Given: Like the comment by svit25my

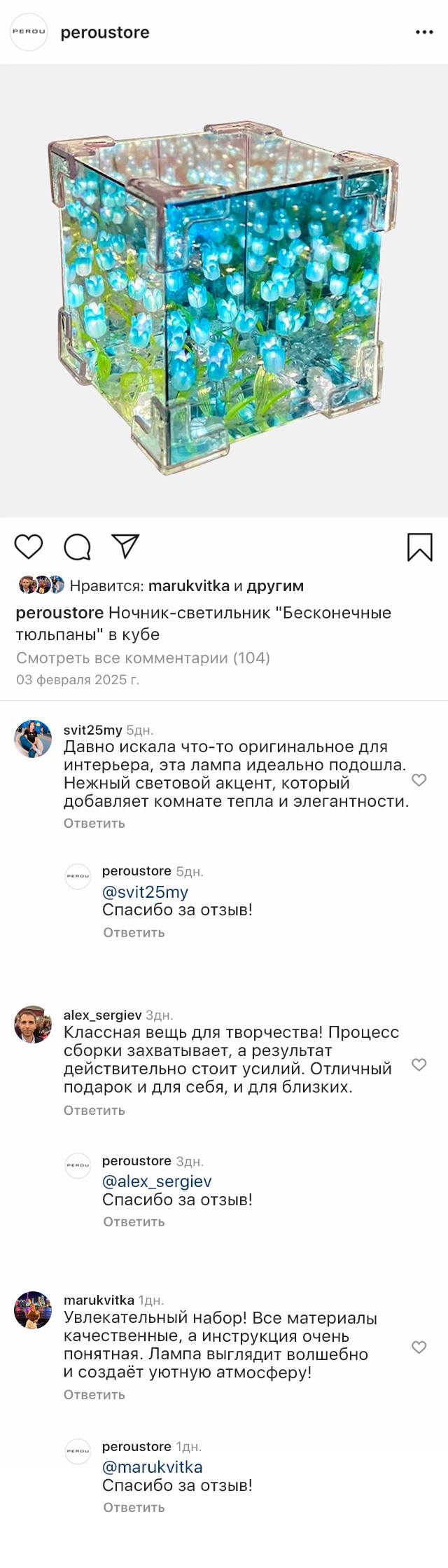Looking at the screenshot, I should 419,779.
